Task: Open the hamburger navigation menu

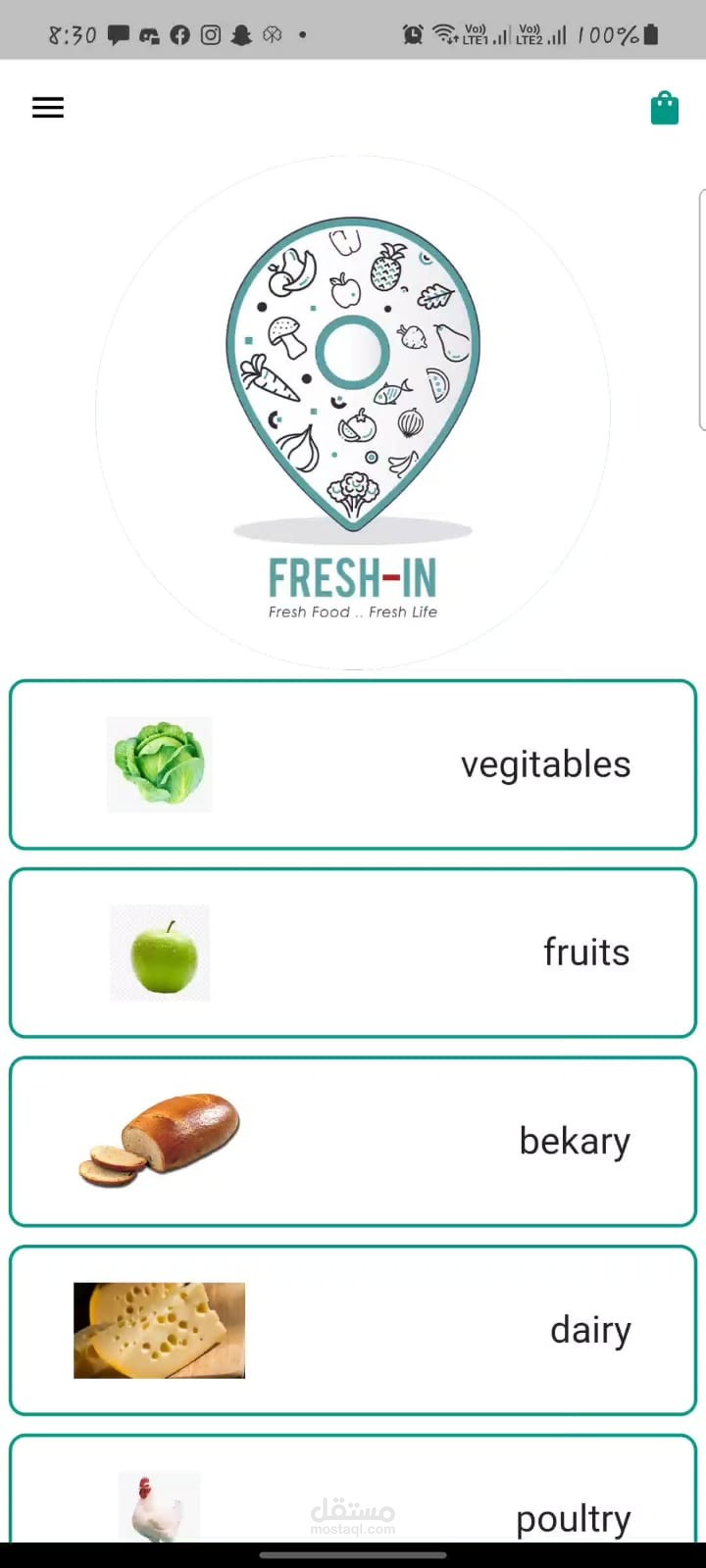Action: 47,107
